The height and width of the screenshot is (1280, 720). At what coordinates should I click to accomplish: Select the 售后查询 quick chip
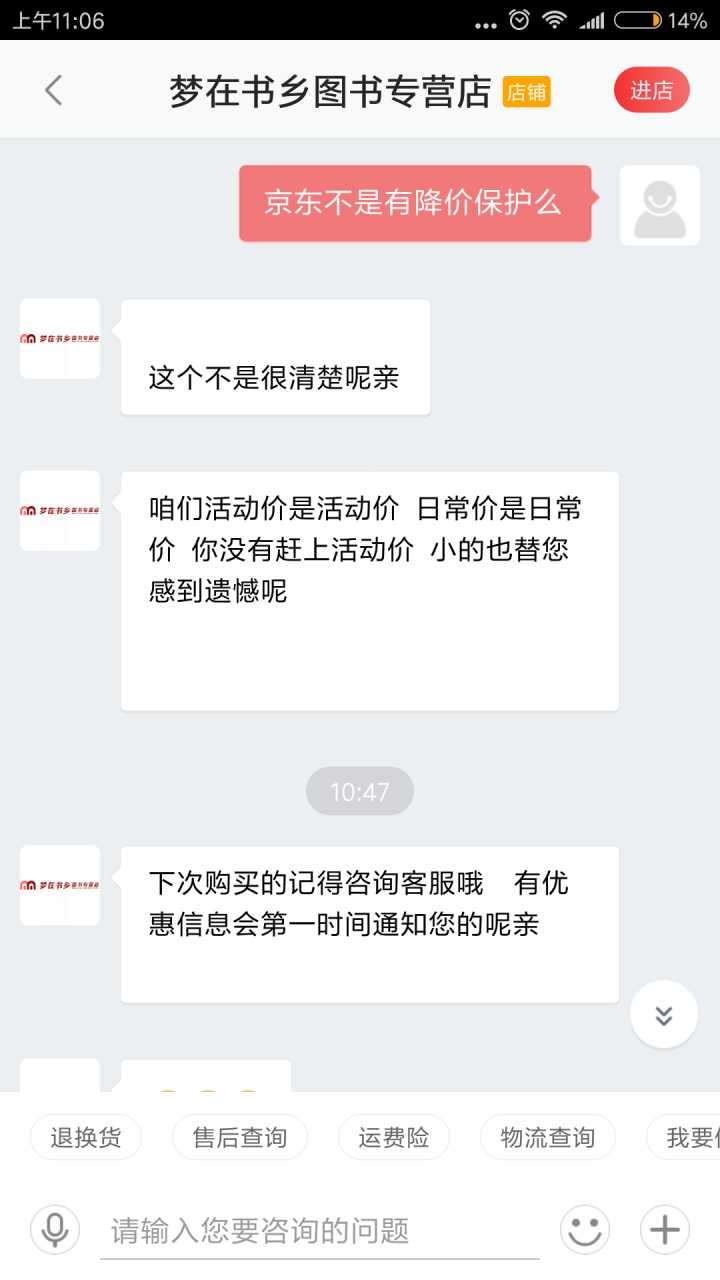click(x=239, y=1137)
